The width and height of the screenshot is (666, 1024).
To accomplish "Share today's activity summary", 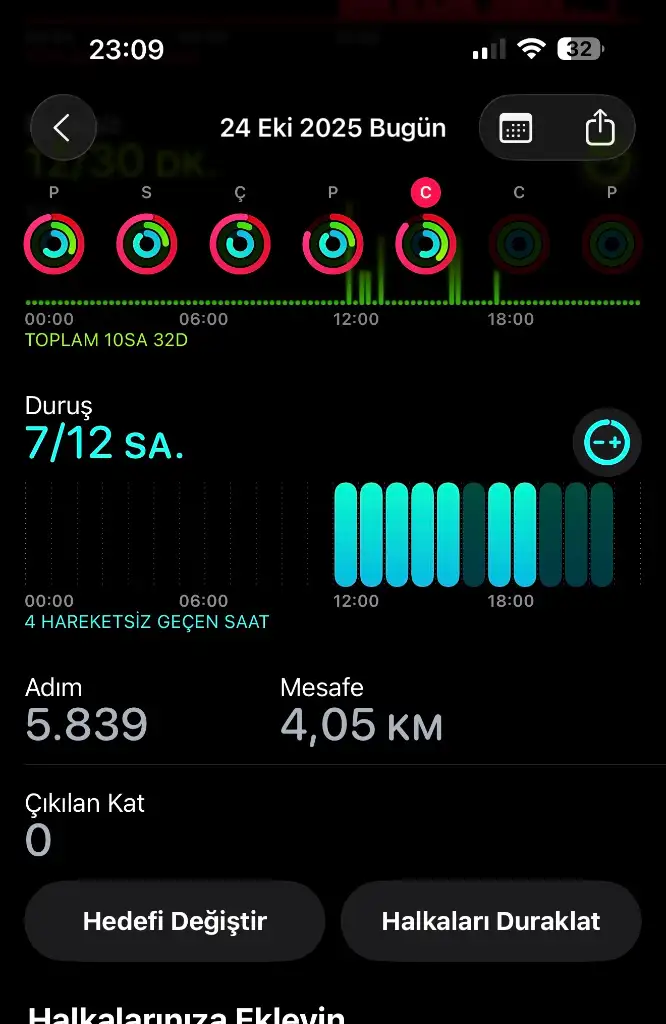I will pos(599,128).
